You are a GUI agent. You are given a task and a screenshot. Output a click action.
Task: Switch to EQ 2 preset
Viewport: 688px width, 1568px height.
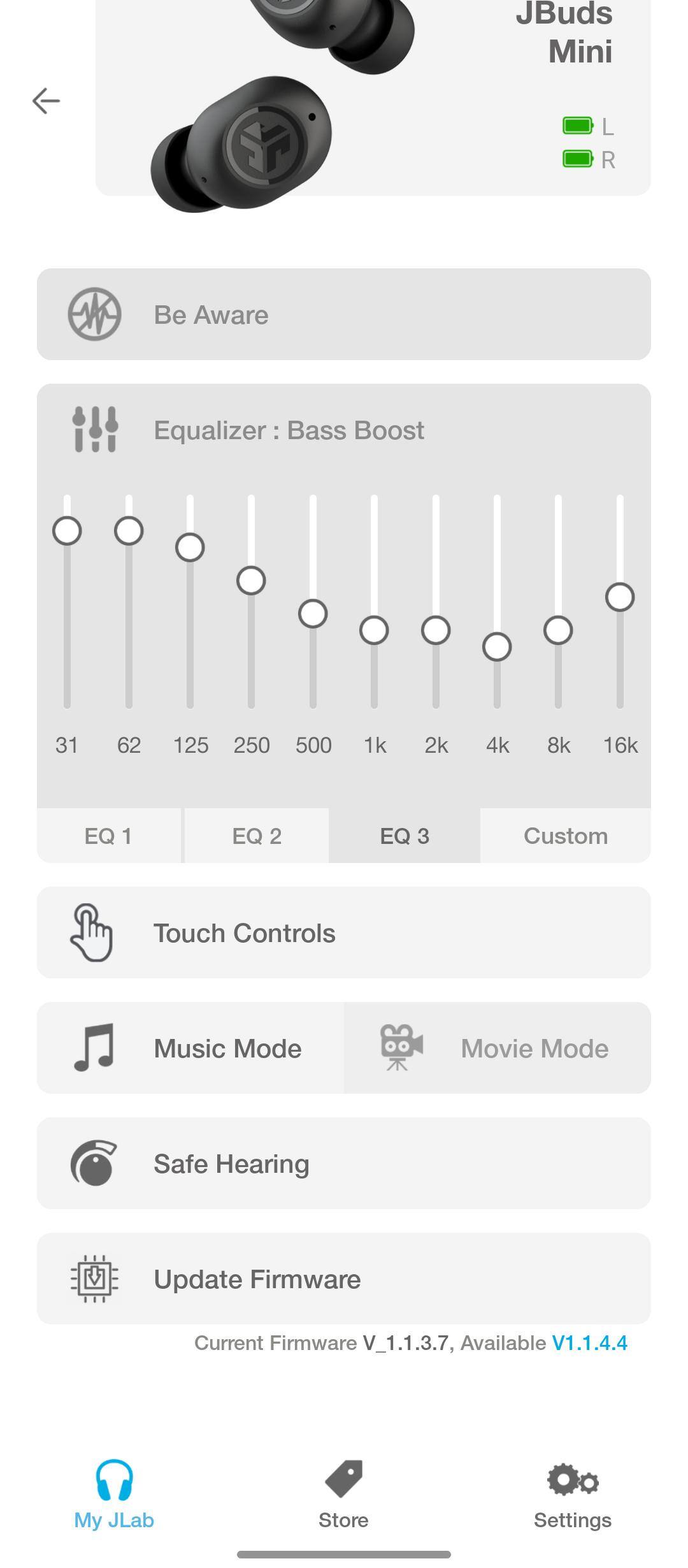[257, 836]
